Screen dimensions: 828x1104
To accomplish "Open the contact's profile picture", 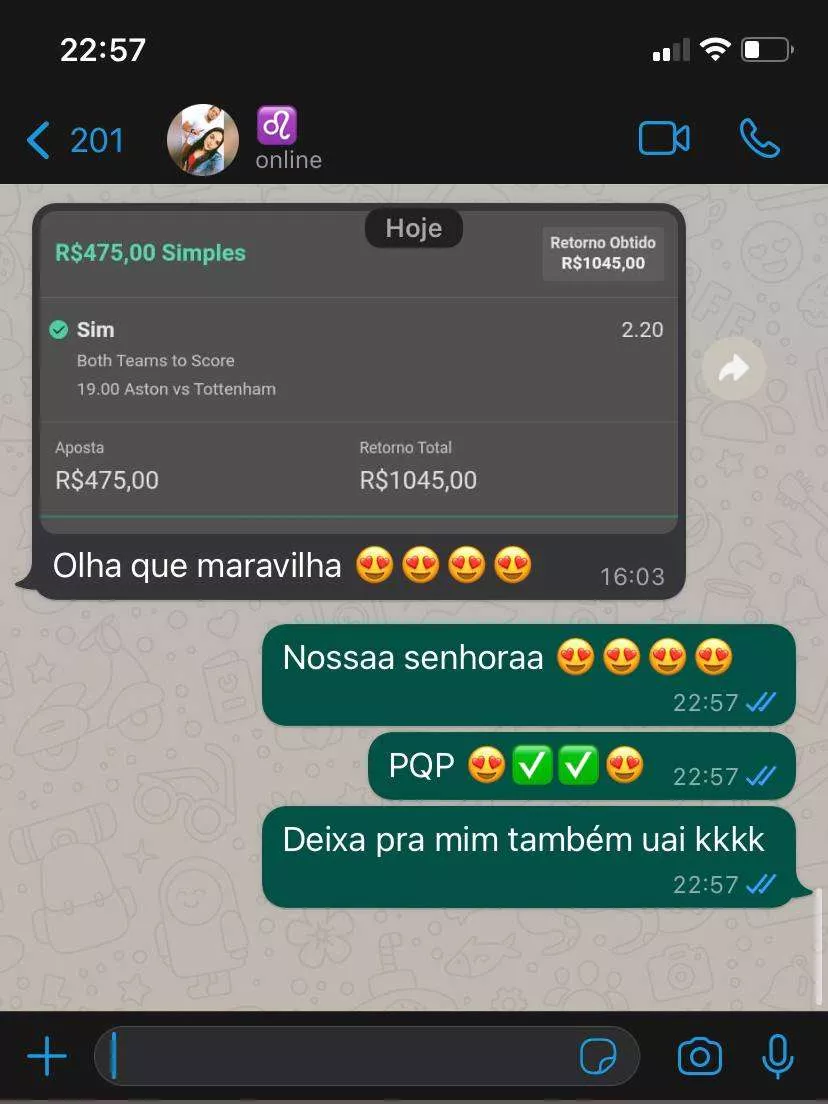I will pyautogui.click(x=203, y=140).
